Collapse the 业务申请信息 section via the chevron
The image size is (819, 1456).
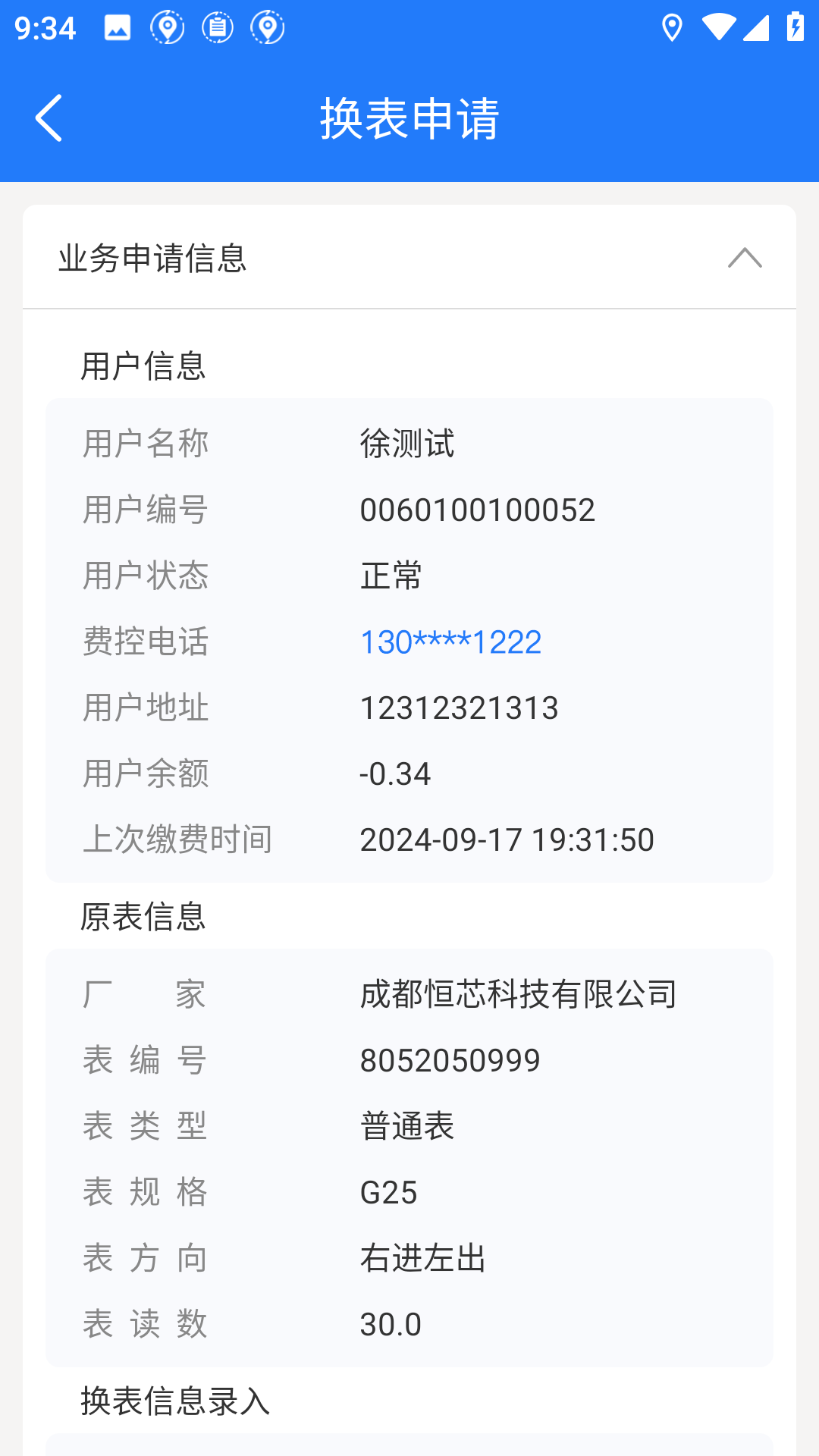pos(746,259)
